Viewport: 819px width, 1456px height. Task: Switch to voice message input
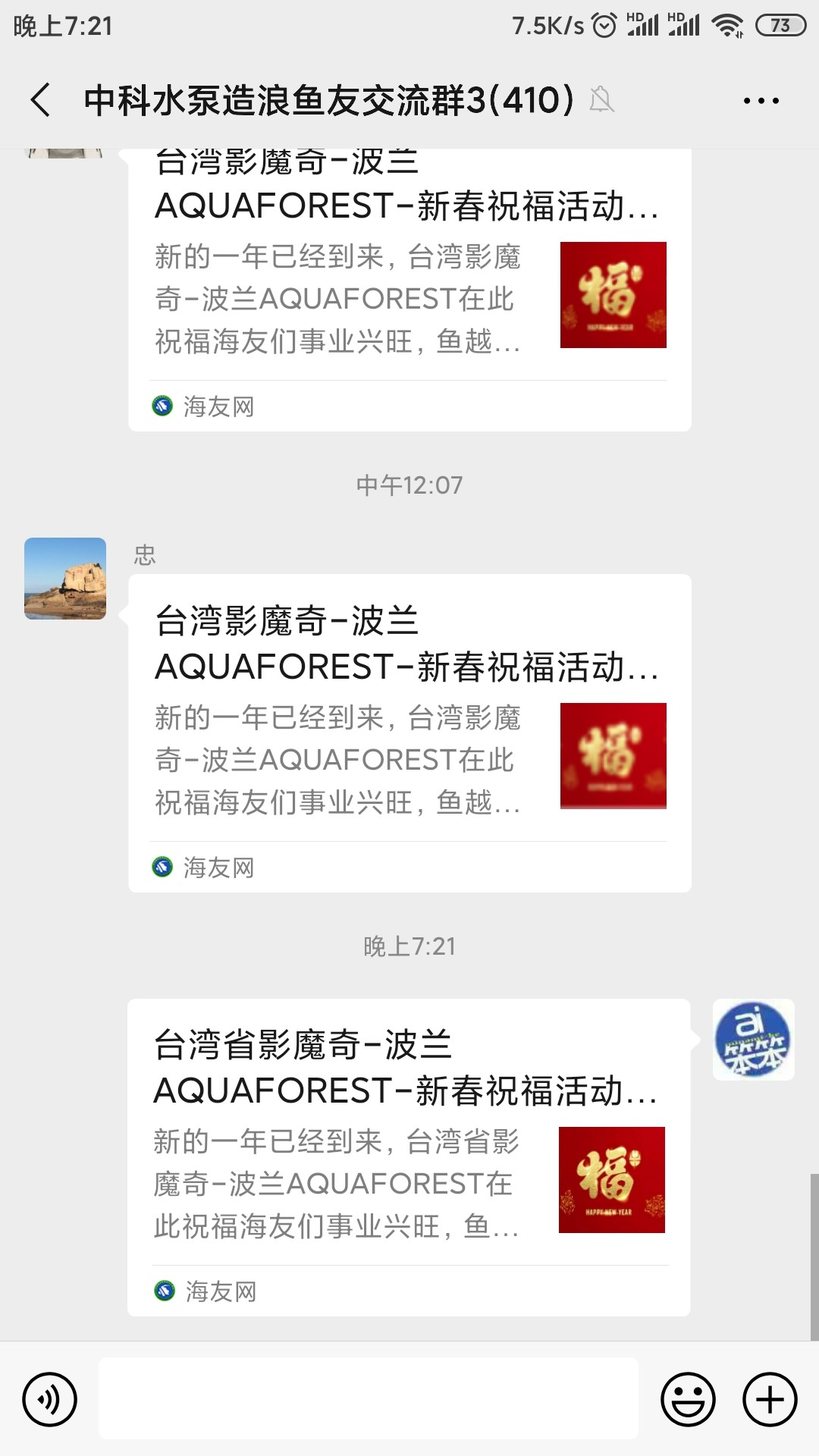50,1399
